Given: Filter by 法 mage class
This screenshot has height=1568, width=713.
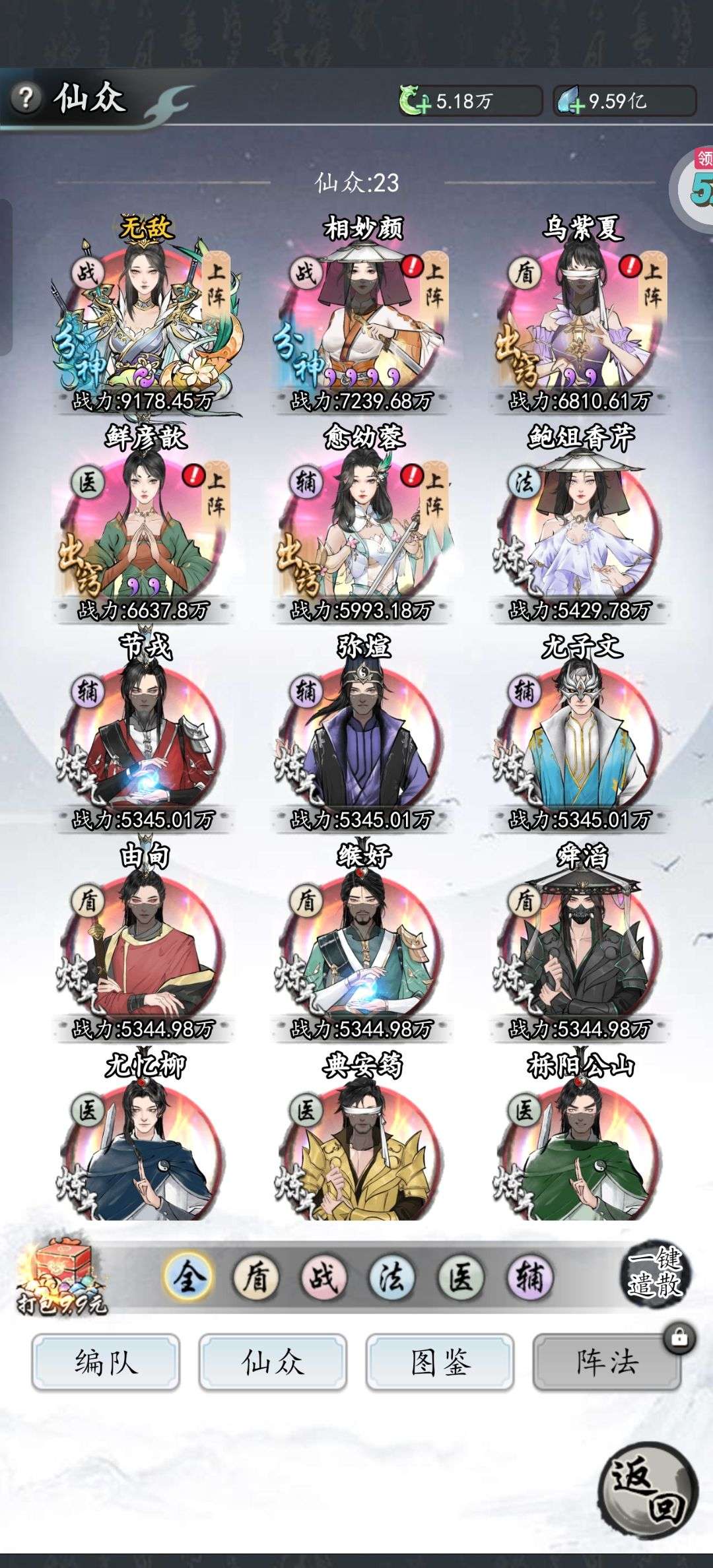Looking at the screenshot, I should coord(392,1276).
